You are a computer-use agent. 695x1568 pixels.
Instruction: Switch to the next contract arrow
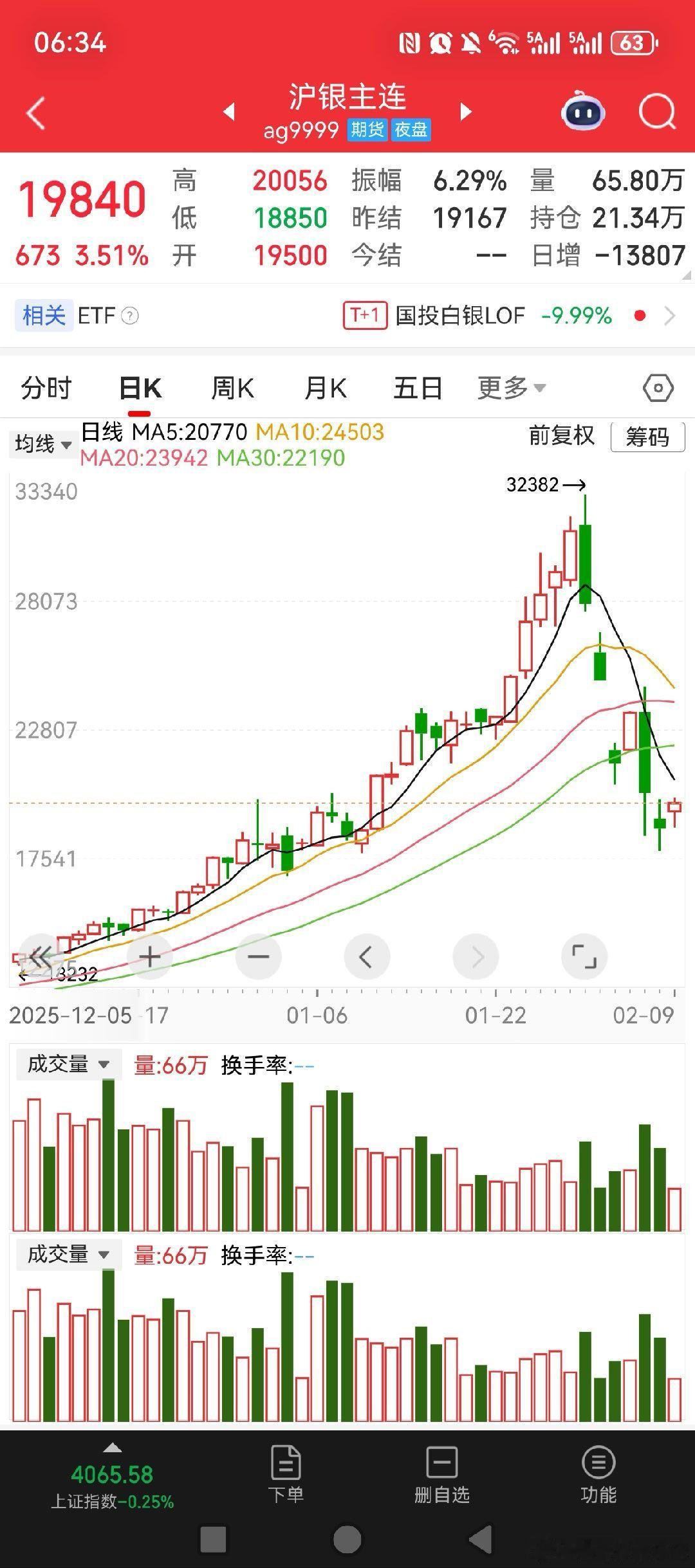point(466,112)
